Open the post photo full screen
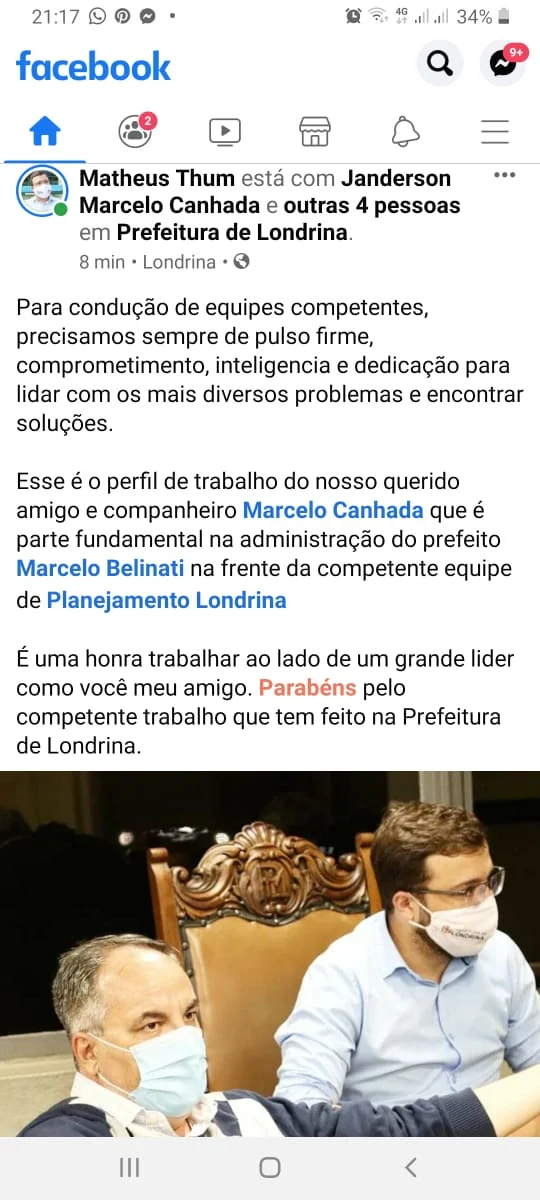Viewport: 540px width, 1200px height. (x=270, y=954)
